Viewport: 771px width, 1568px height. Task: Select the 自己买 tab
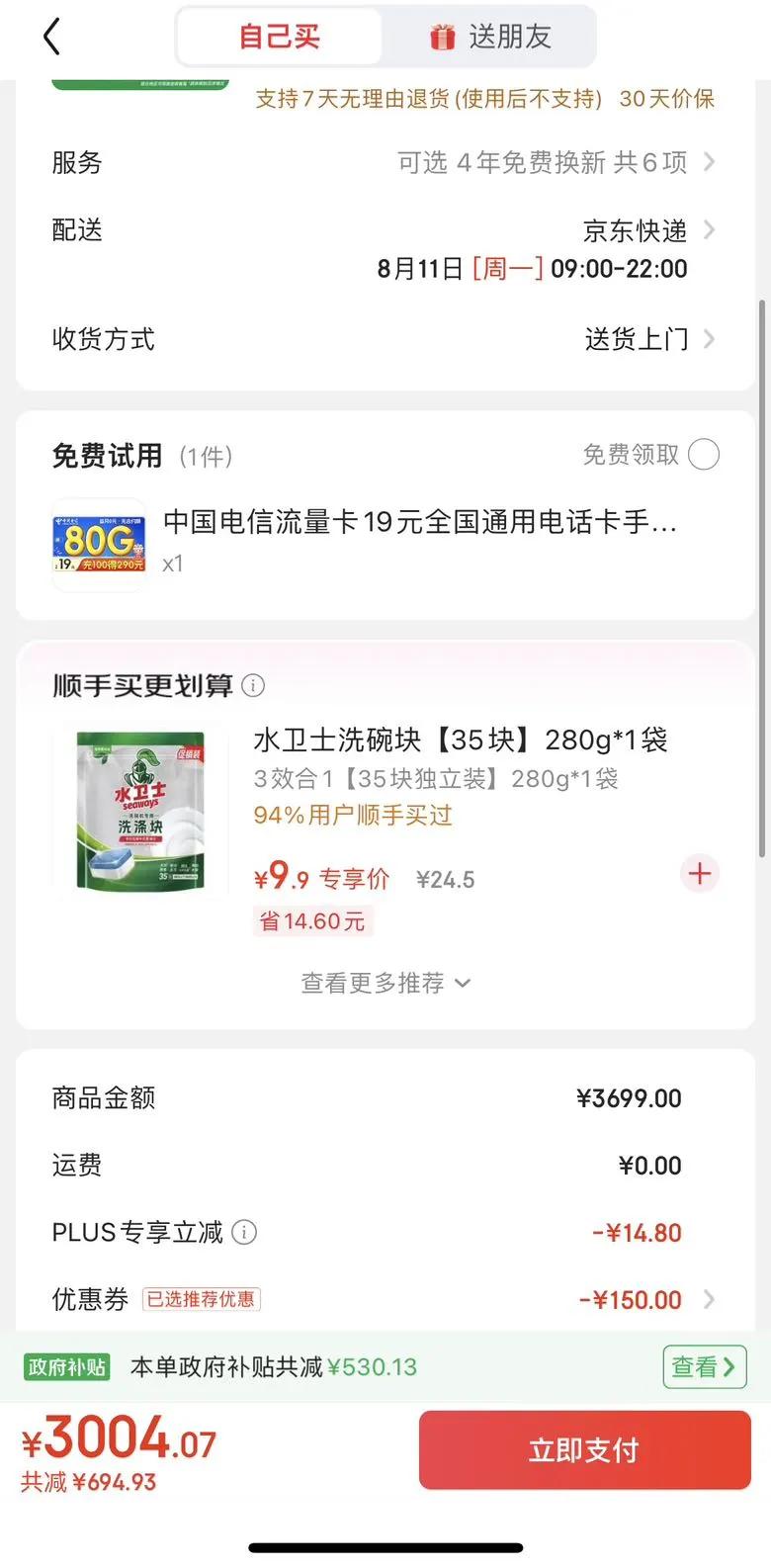pyautogui.click(x=280, y=38)
